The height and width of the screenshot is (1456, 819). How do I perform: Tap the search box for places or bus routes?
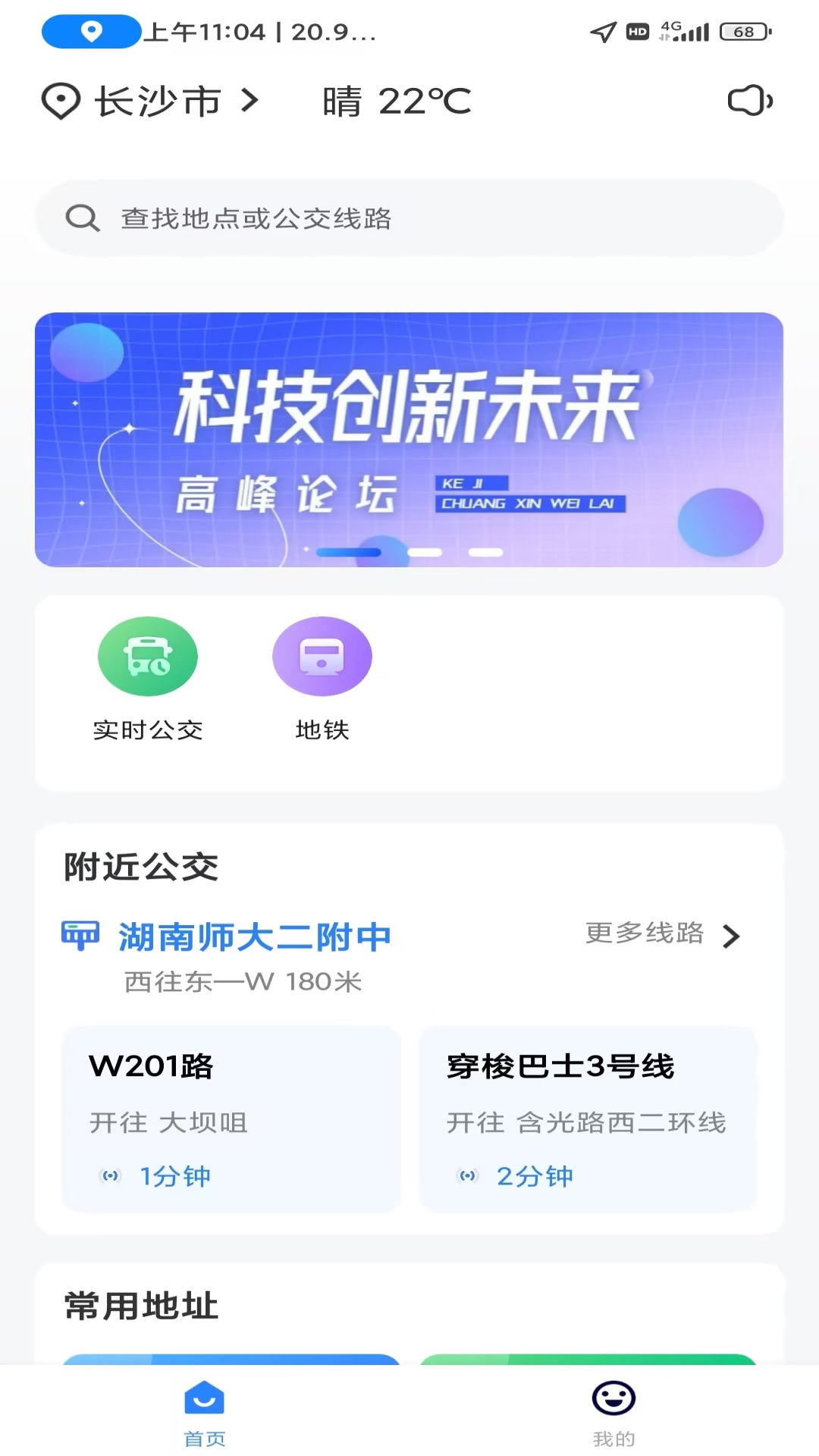pos(409,218)
